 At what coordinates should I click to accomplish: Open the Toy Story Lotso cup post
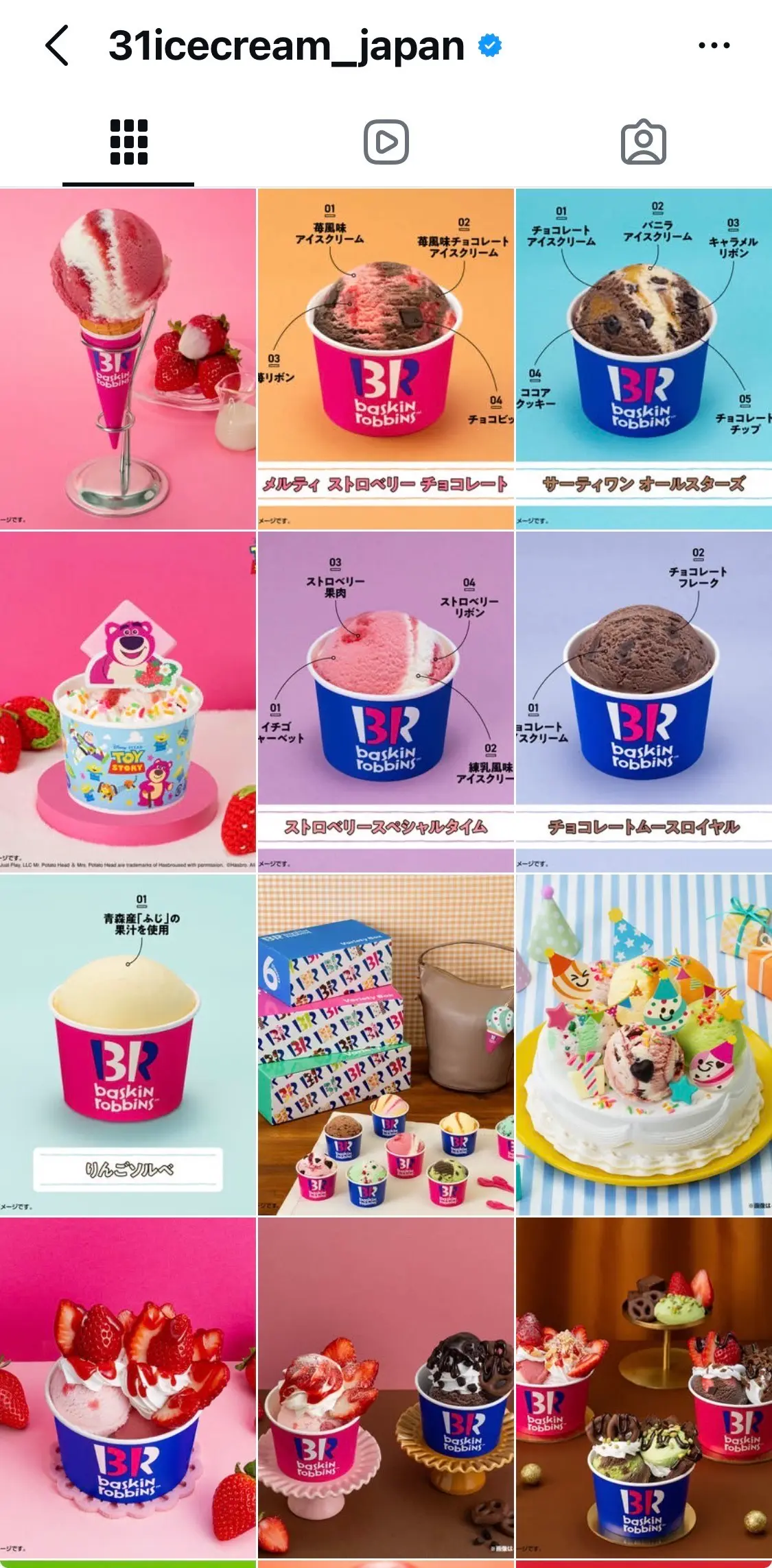(128, 702)
